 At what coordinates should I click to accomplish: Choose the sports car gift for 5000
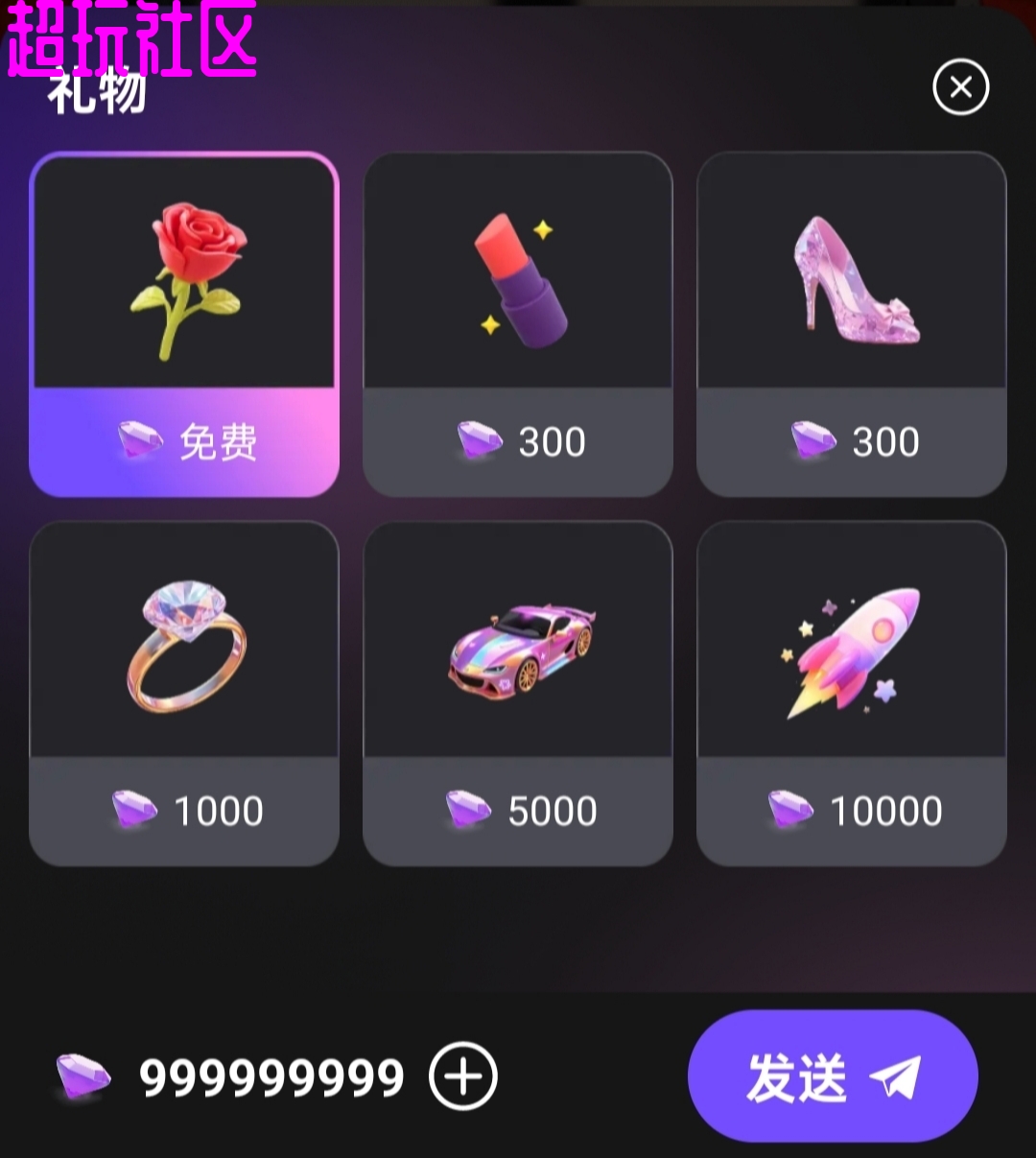[518, 693]
